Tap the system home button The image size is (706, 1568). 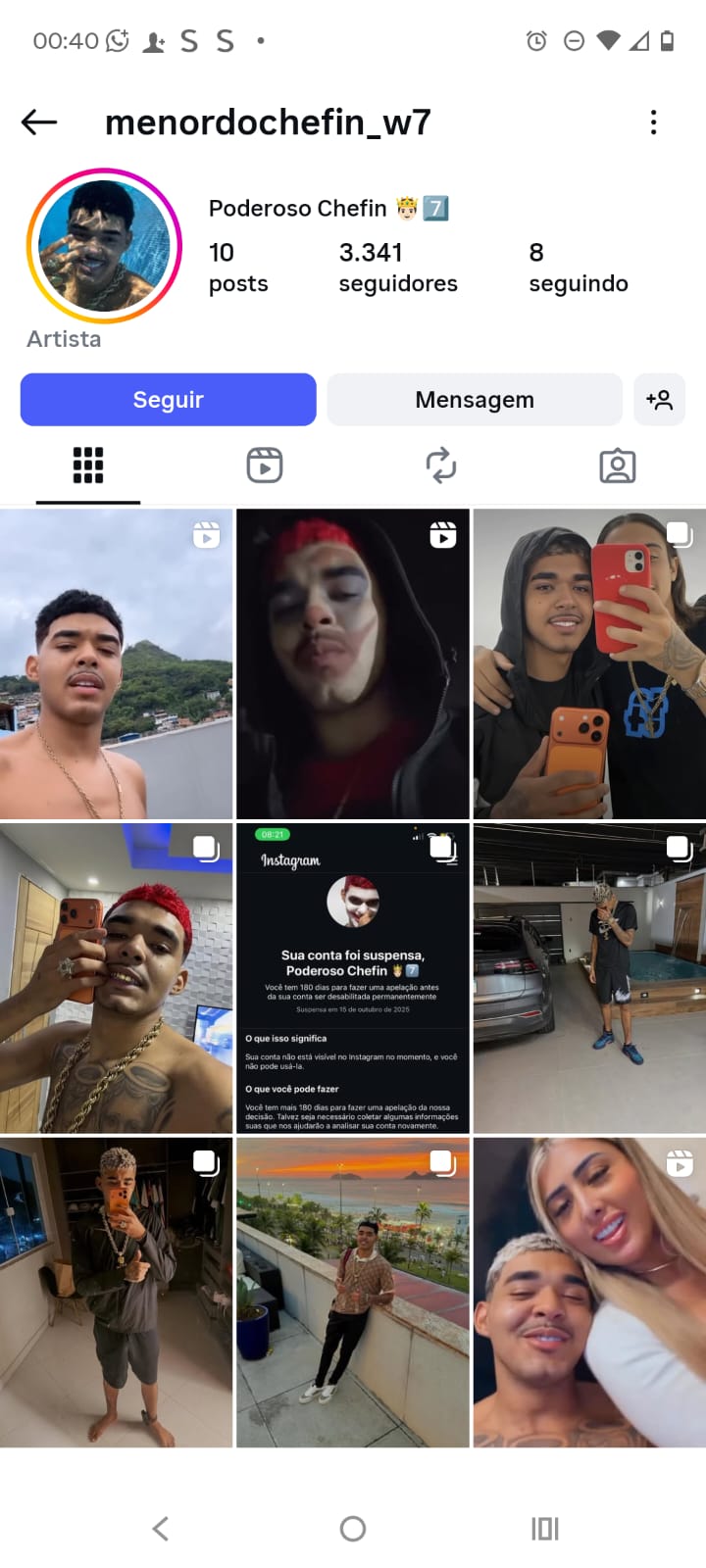tap(353, 1528)
